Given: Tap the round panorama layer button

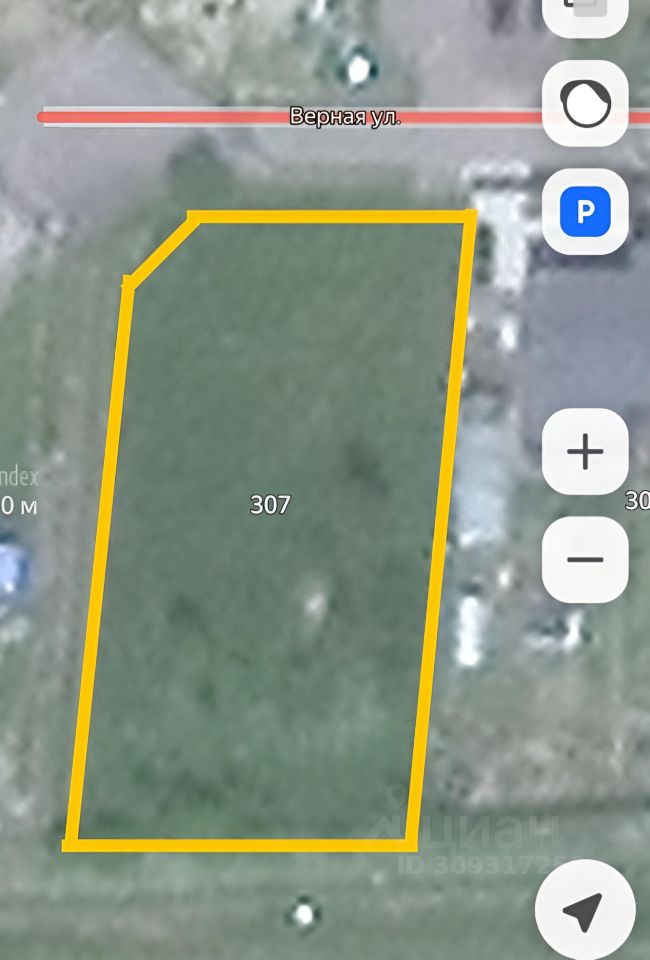Looking at the screenshot, I should [x=585, y=105].
